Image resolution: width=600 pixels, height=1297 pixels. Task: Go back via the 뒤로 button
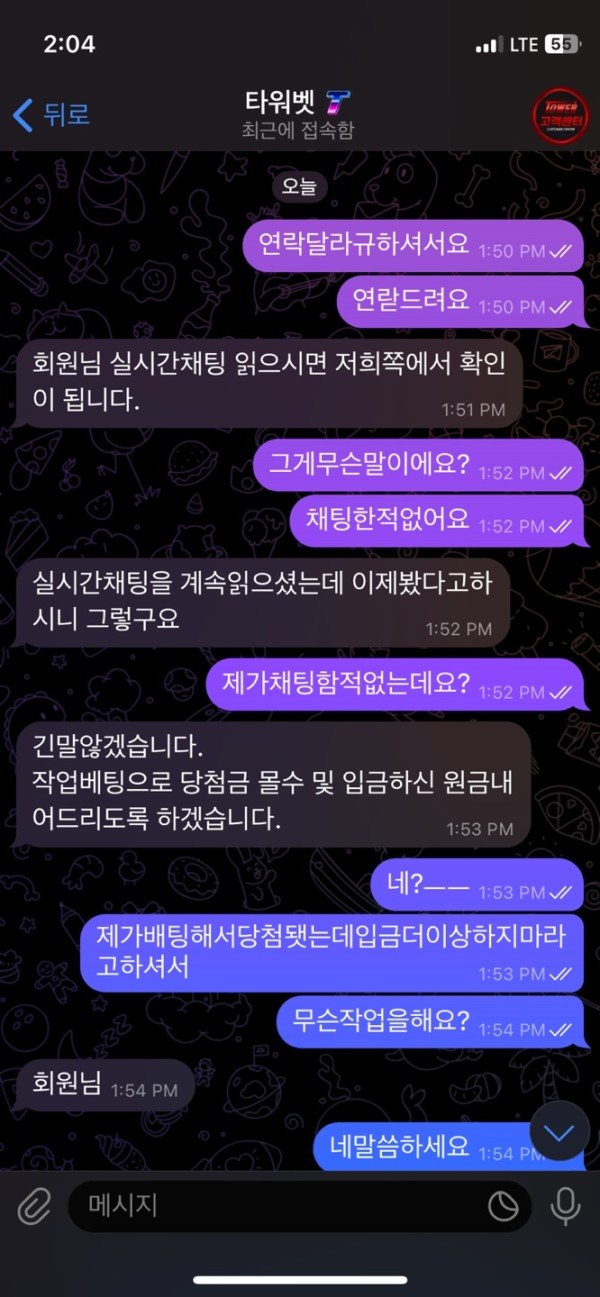tap(51, 114)
